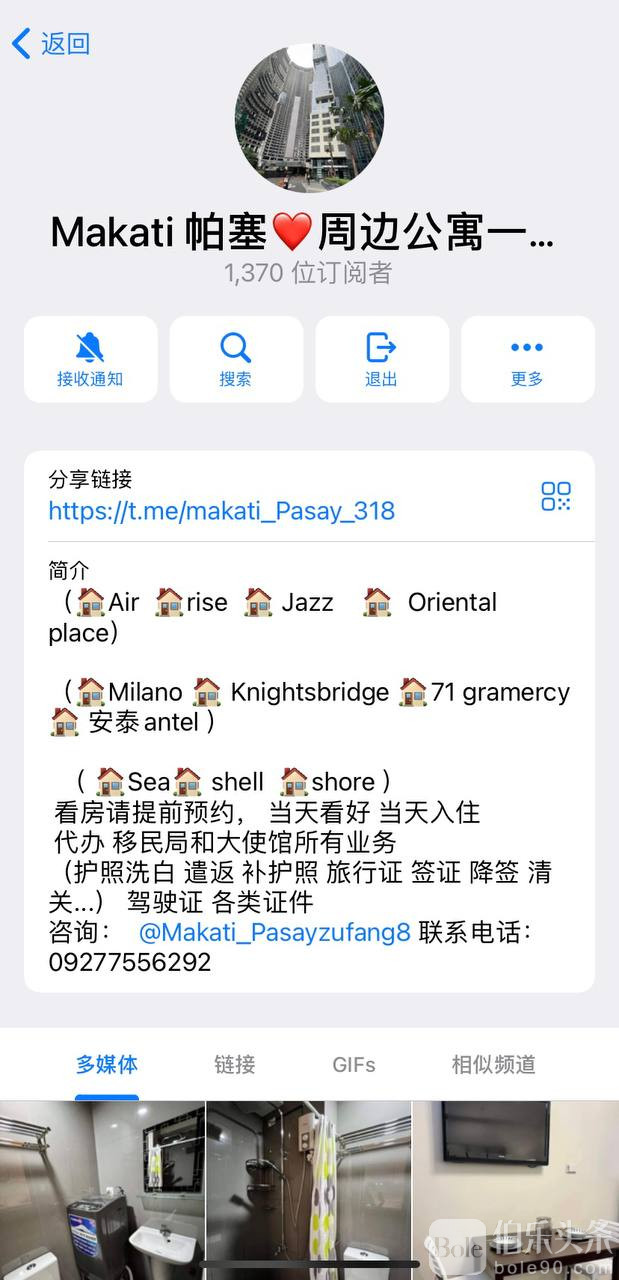Show the channel QR code icon
The width and height of the screenshot is (619, 1280).
pyautogui.click(x=556, y=496)
